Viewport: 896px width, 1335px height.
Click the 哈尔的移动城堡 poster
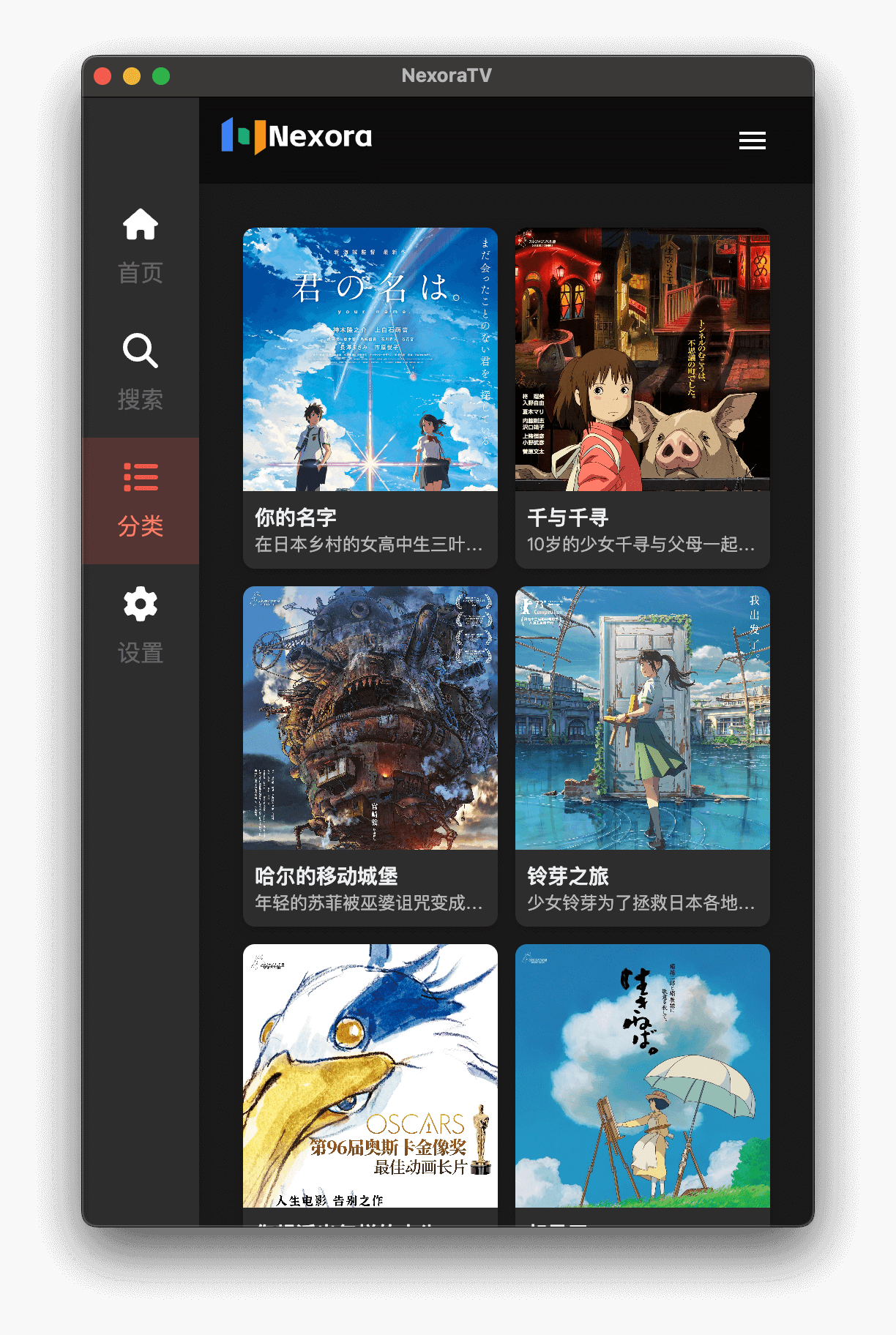click(370, 721)
